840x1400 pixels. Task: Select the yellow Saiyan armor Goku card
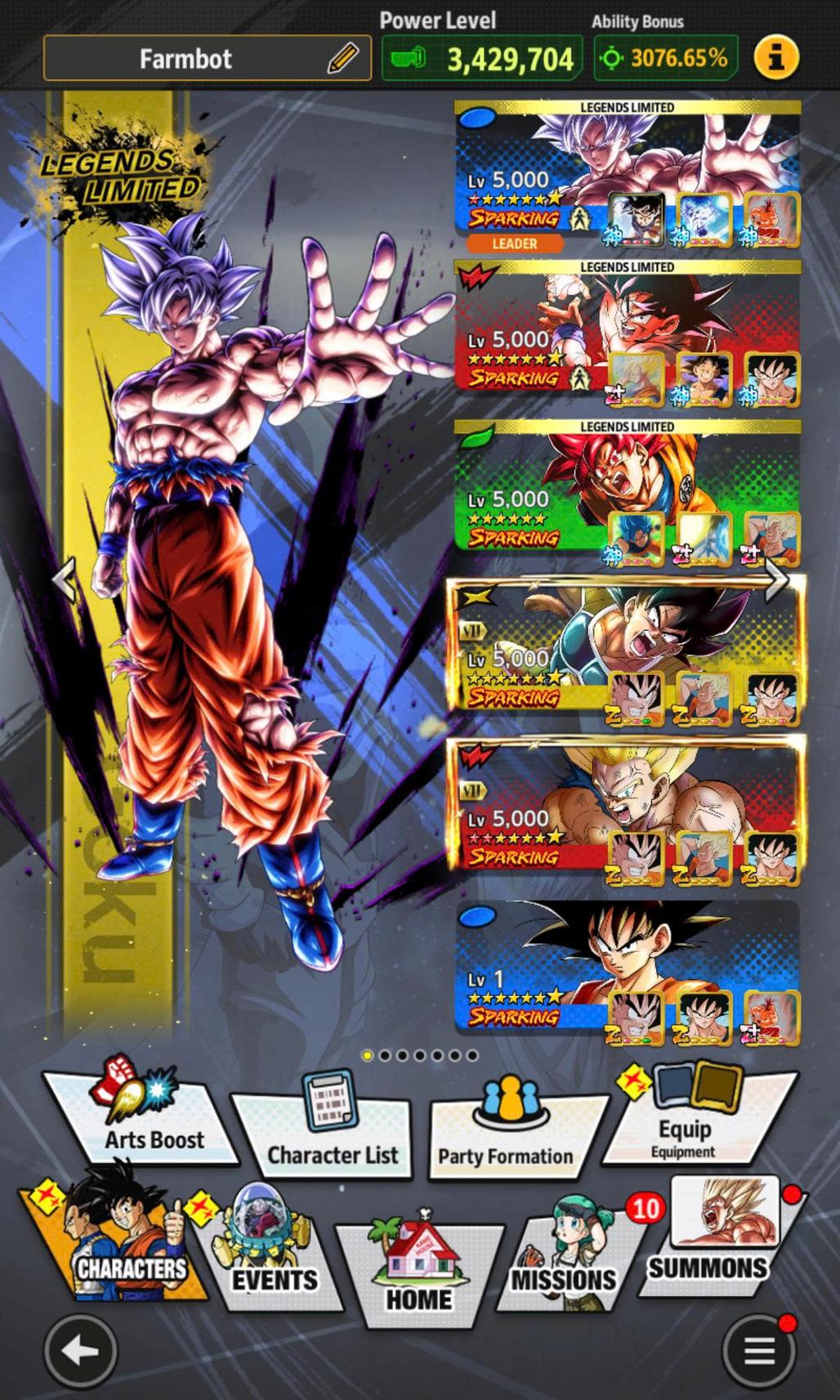627,651
